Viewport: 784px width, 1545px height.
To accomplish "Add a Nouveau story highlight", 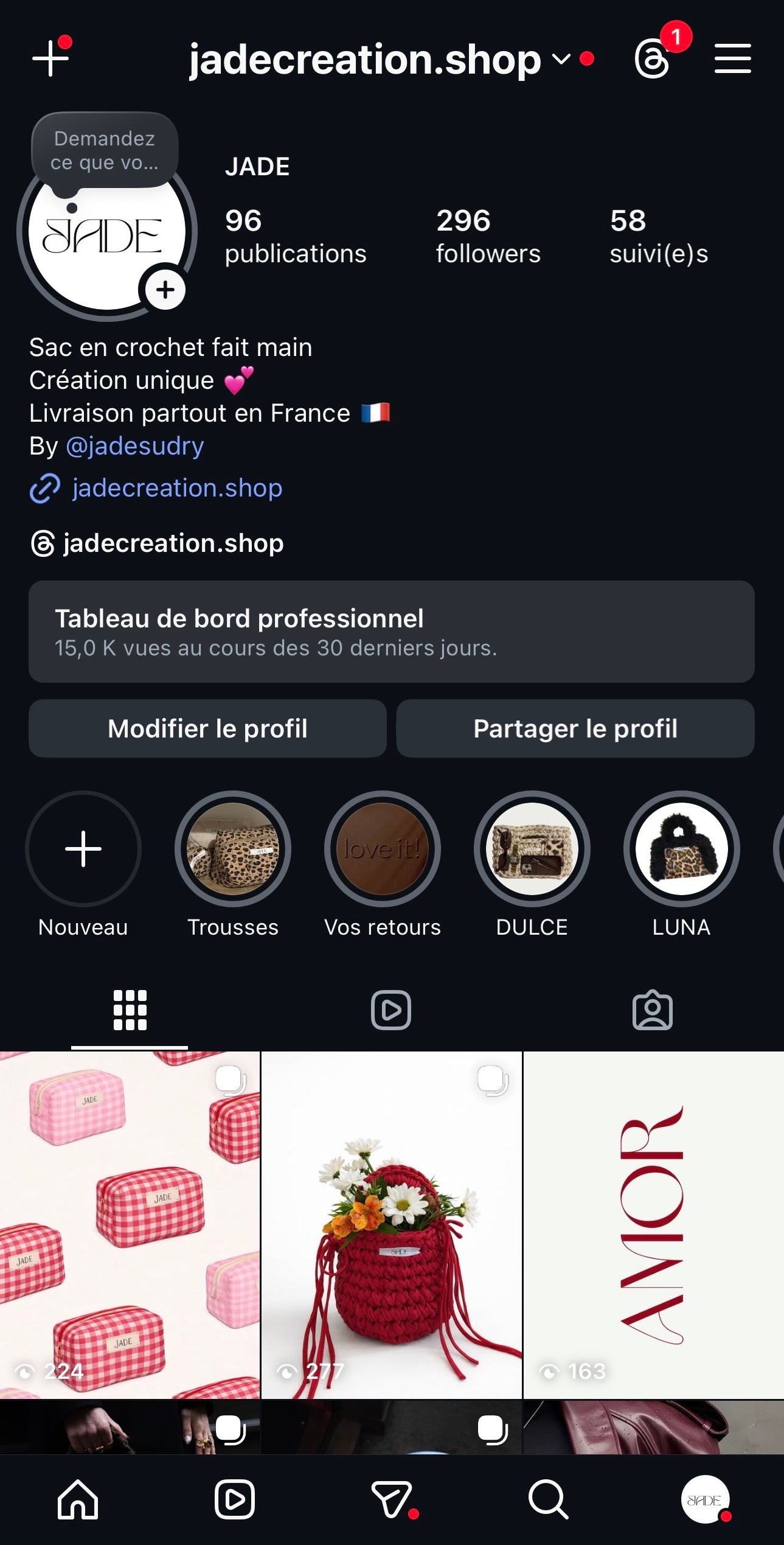I will click(83, 848).
